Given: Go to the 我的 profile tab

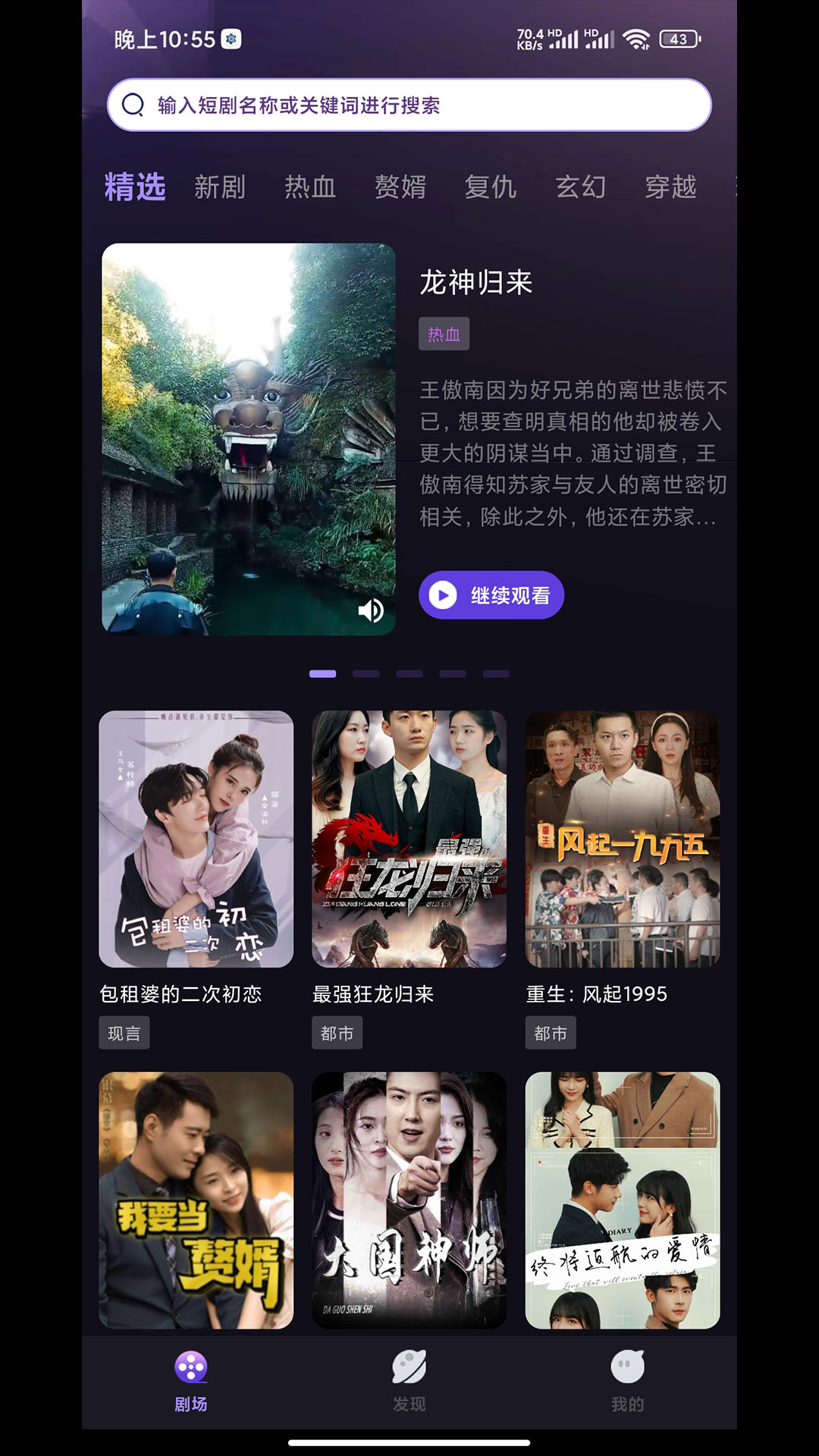Looking at the screenshot, I should [627, 1382].
